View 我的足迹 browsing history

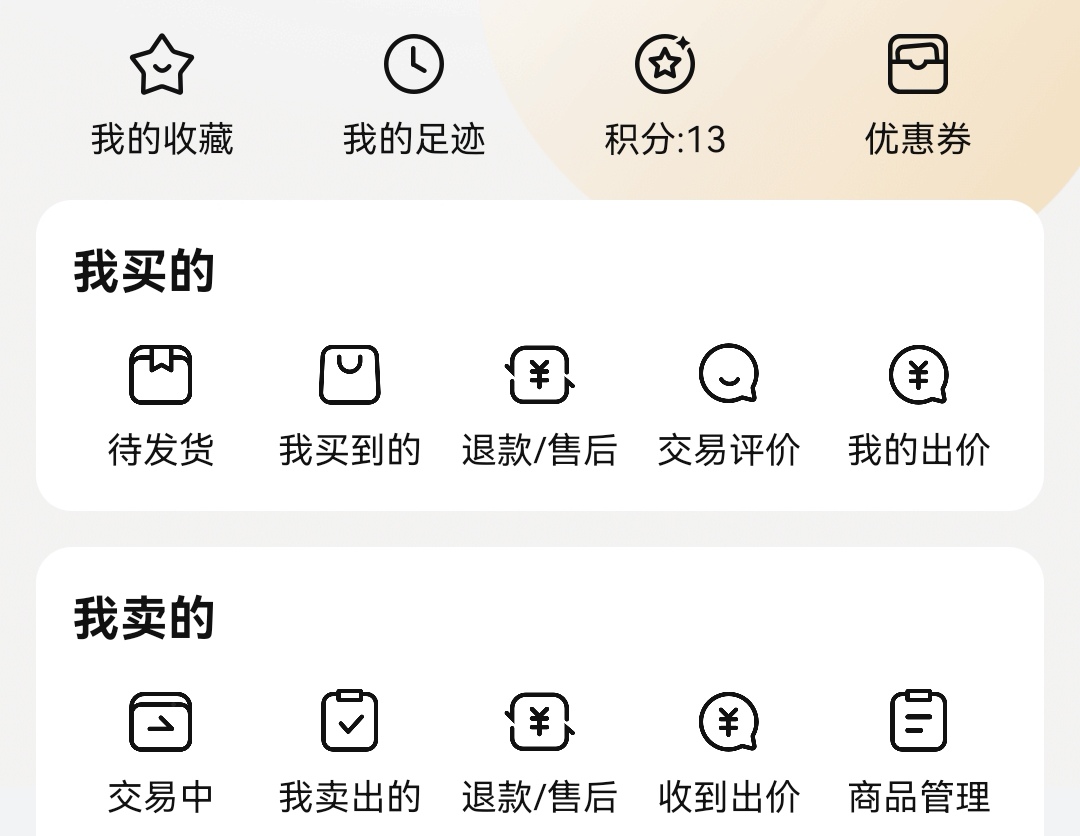pyautogui.click(x=414, y=95)
